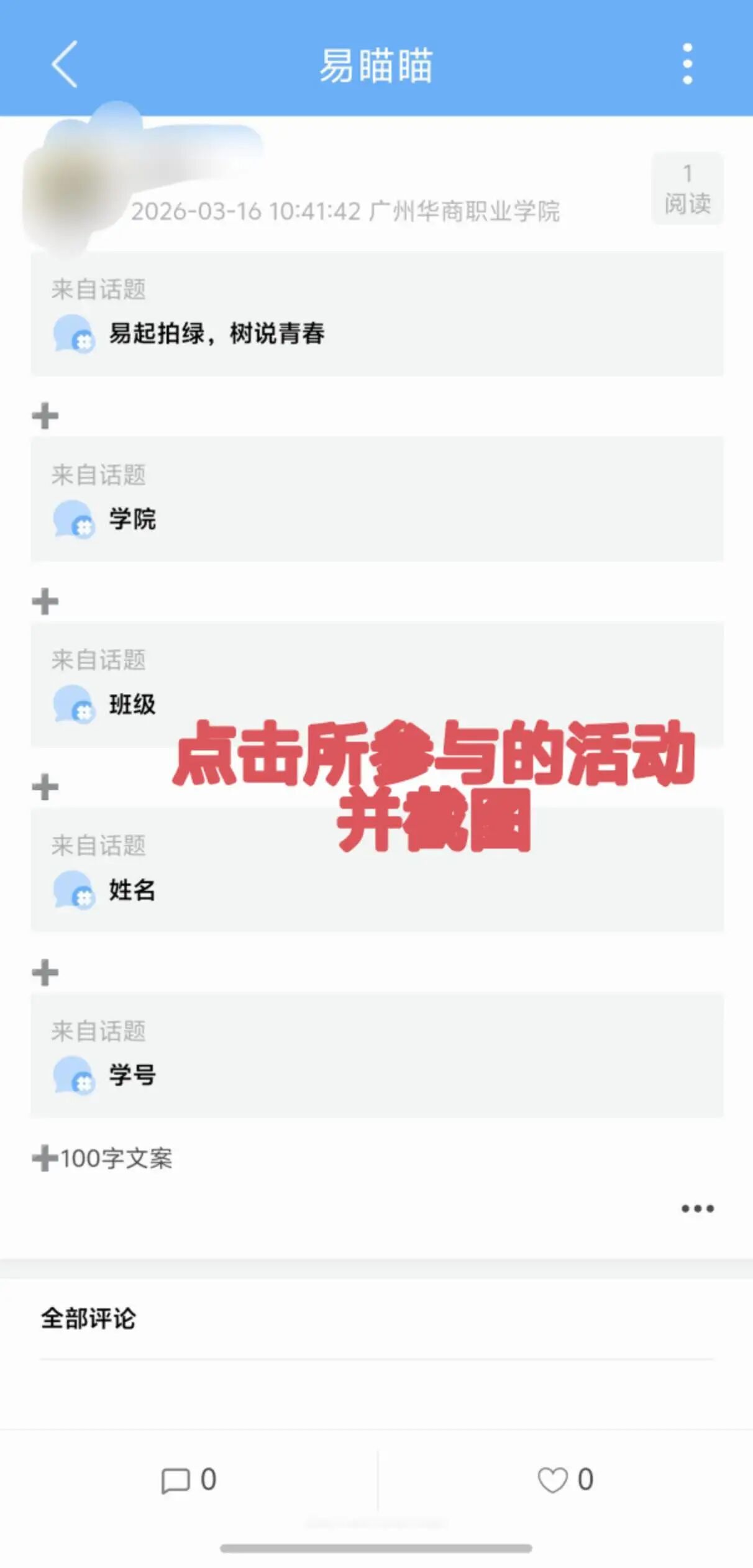Open post options ellipsis below the post
This screenshot has height=1568, width=753.
click(x=697, y=1208)
